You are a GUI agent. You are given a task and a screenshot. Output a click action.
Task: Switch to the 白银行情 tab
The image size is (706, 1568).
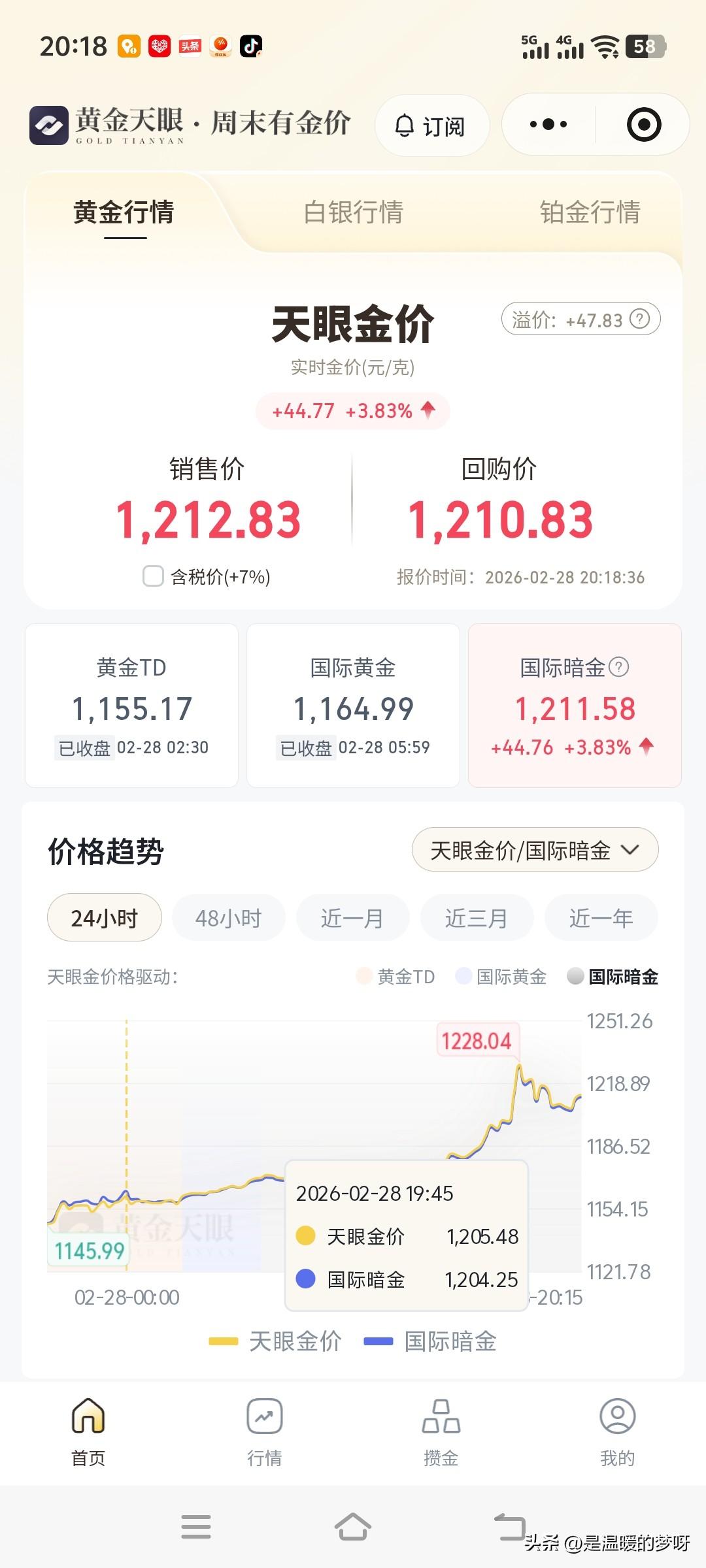354,214
